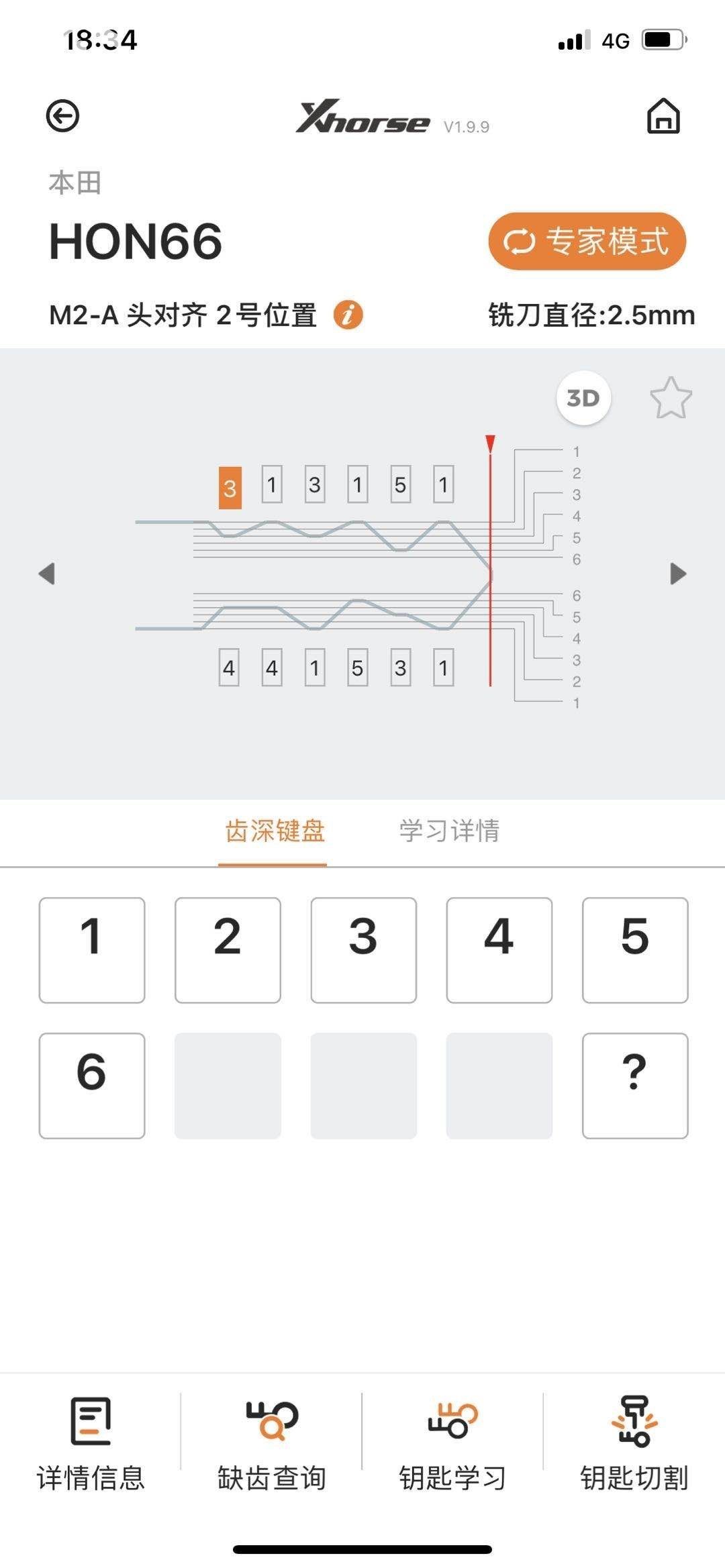This screenshot has height=1568, width=725.
Task: Select the 齿深键盘 tab
Action: tap(275, 831)
